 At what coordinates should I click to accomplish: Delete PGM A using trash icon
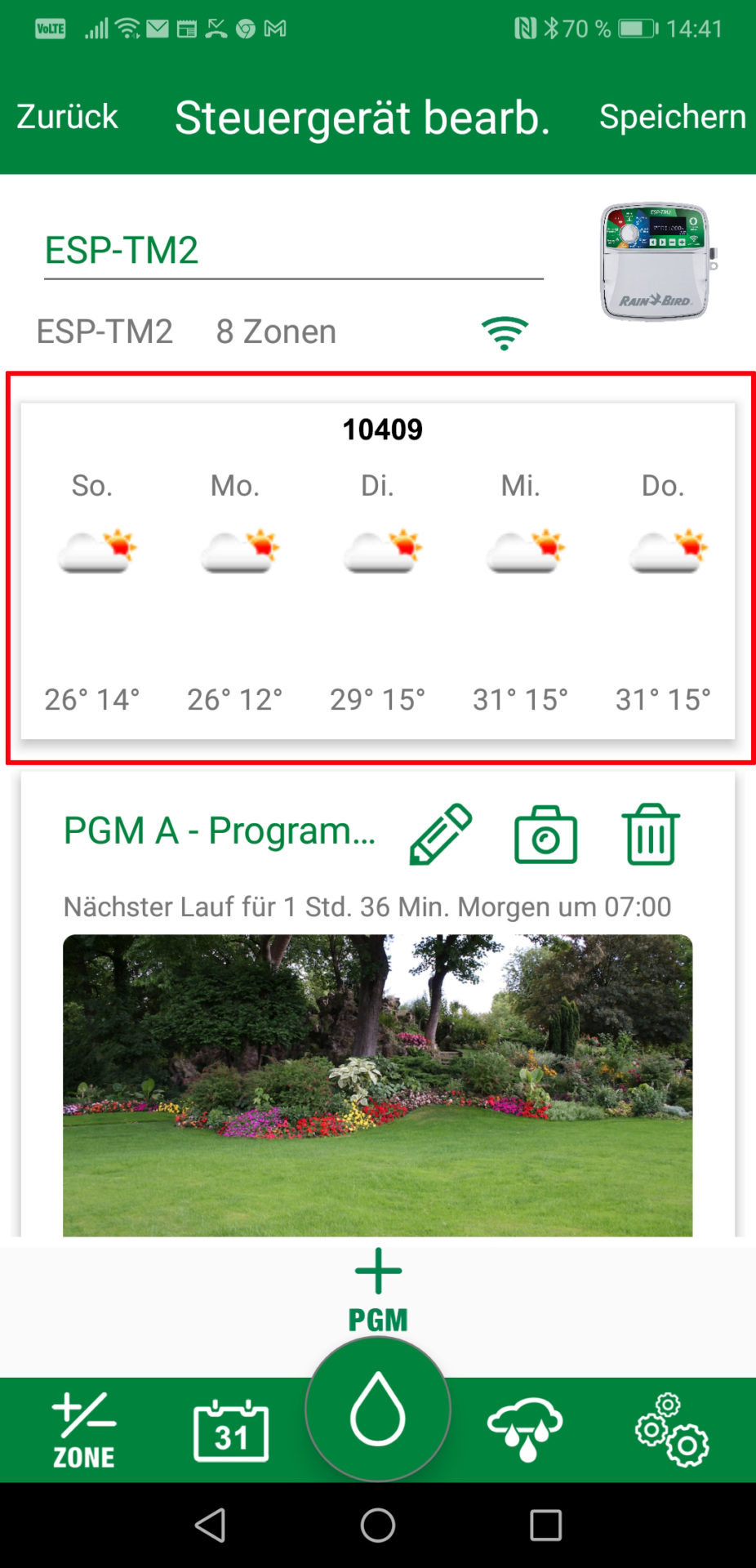pos(650,834)
